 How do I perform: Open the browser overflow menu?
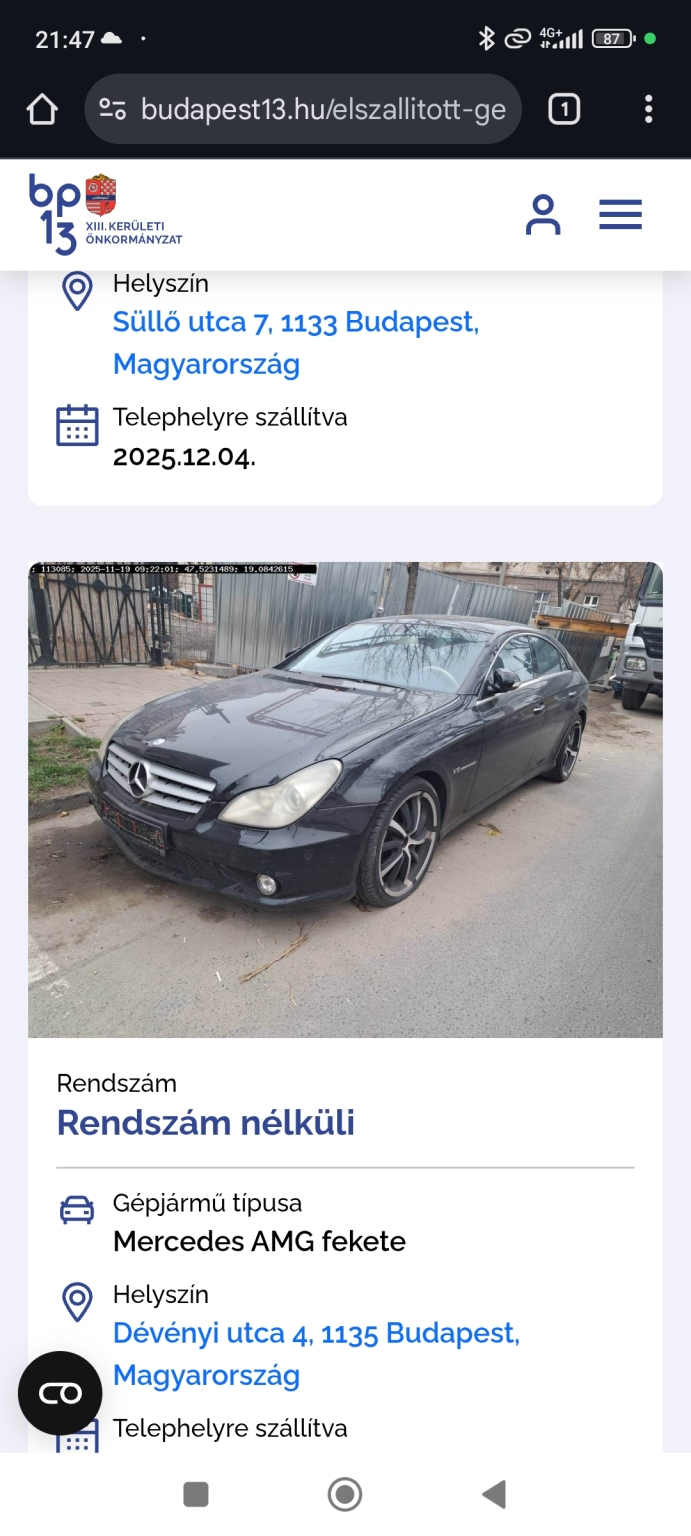click(649, 109)
